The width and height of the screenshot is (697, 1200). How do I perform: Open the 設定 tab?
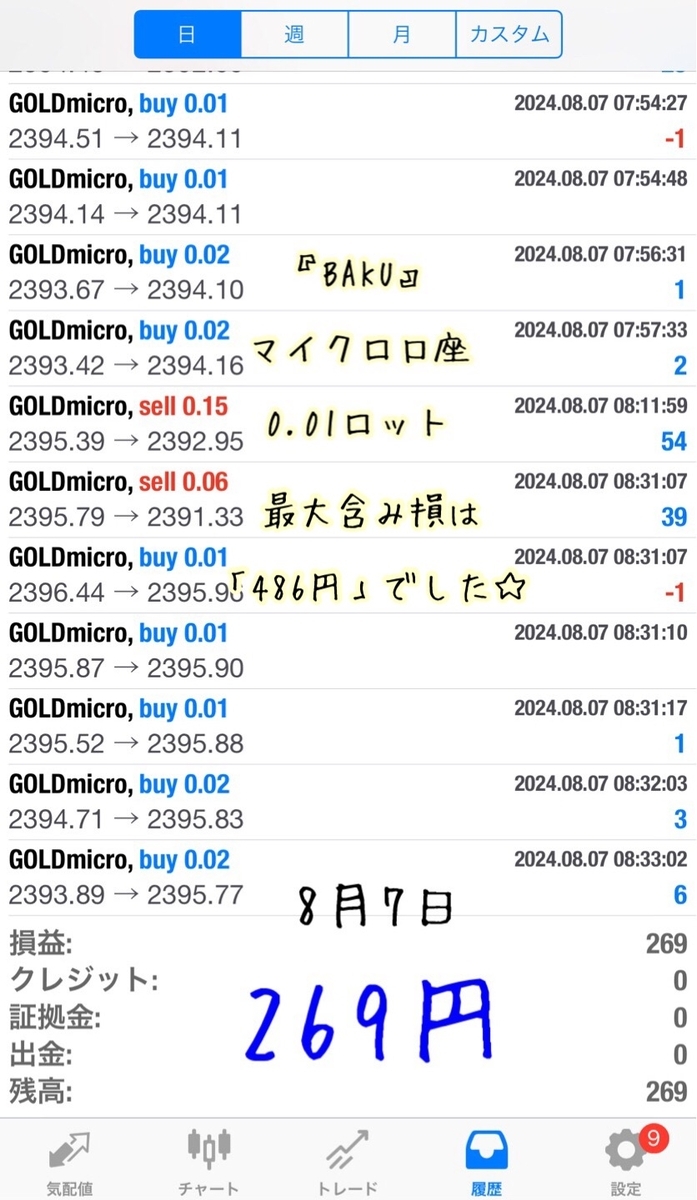(626, 1161)
